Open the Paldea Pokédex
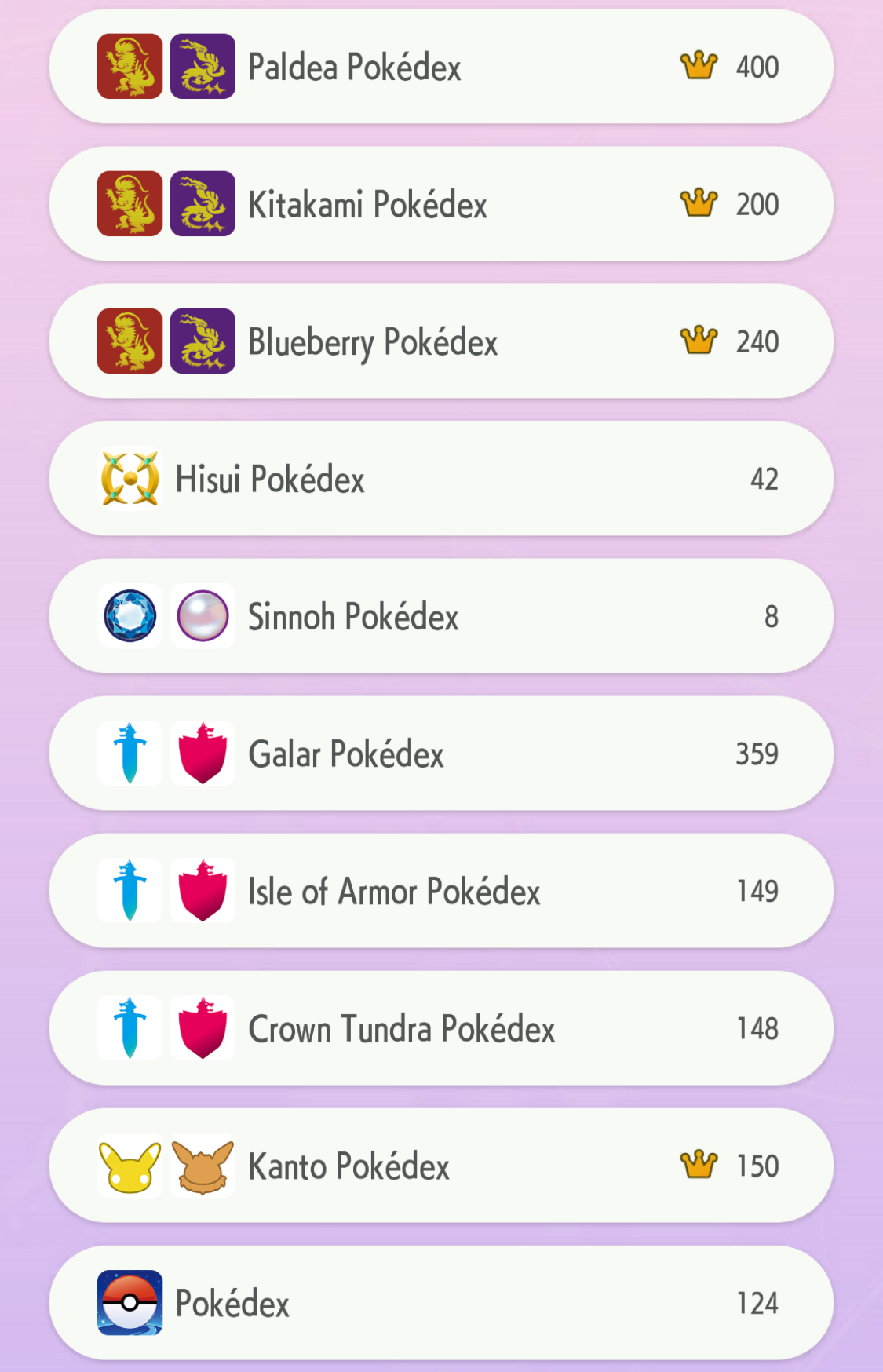 click(x=440, y=67)
